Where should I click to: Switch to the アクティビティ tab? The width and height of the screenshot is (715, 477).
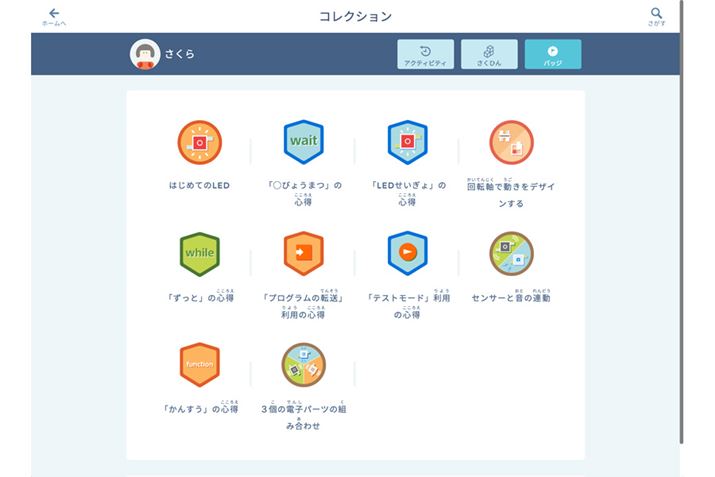coord(425,54)
